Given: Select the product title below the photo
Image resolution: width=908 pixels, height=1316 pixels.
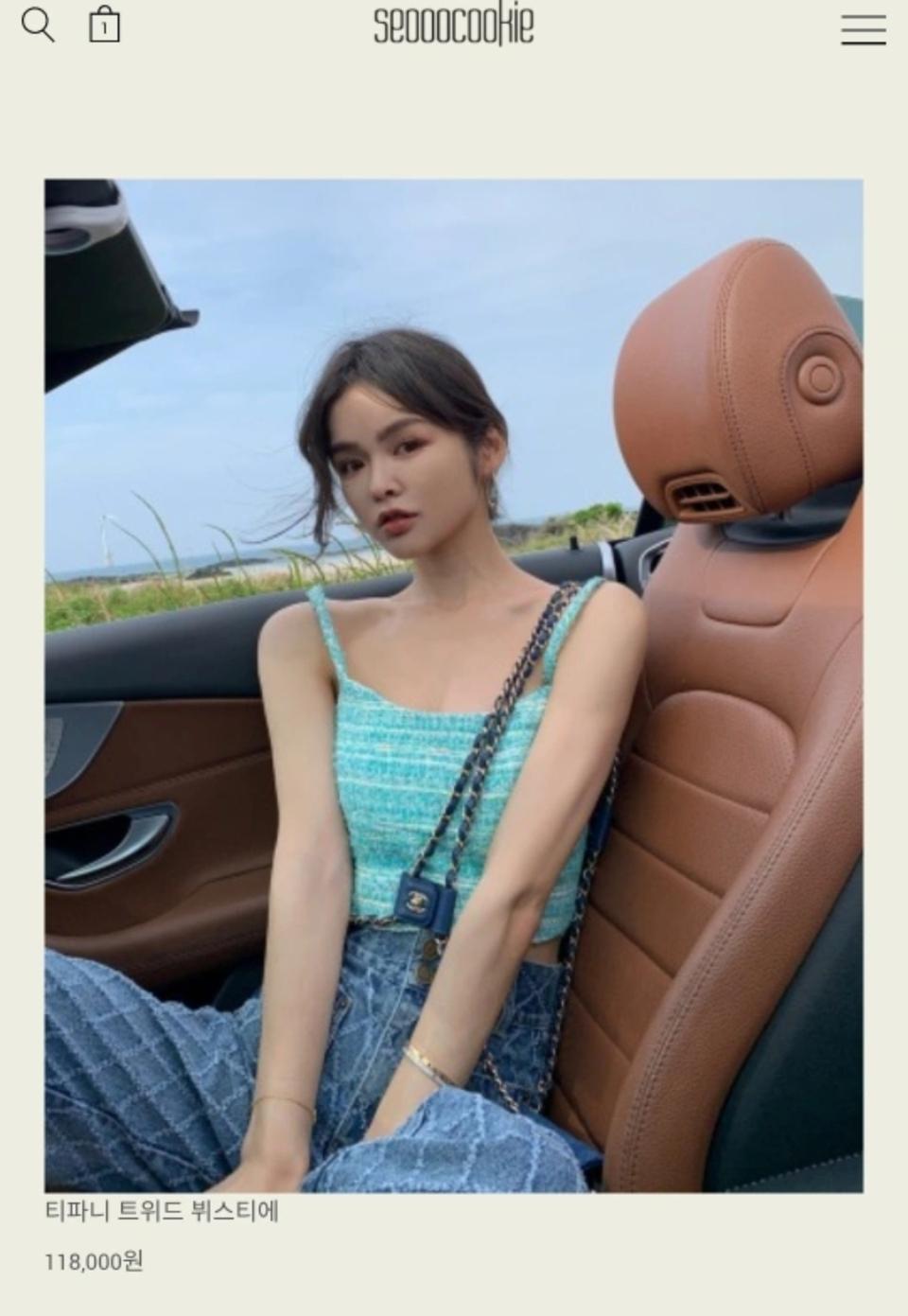Looking at the screenshot, I should pyautogui.click(x=161, y=1214).
